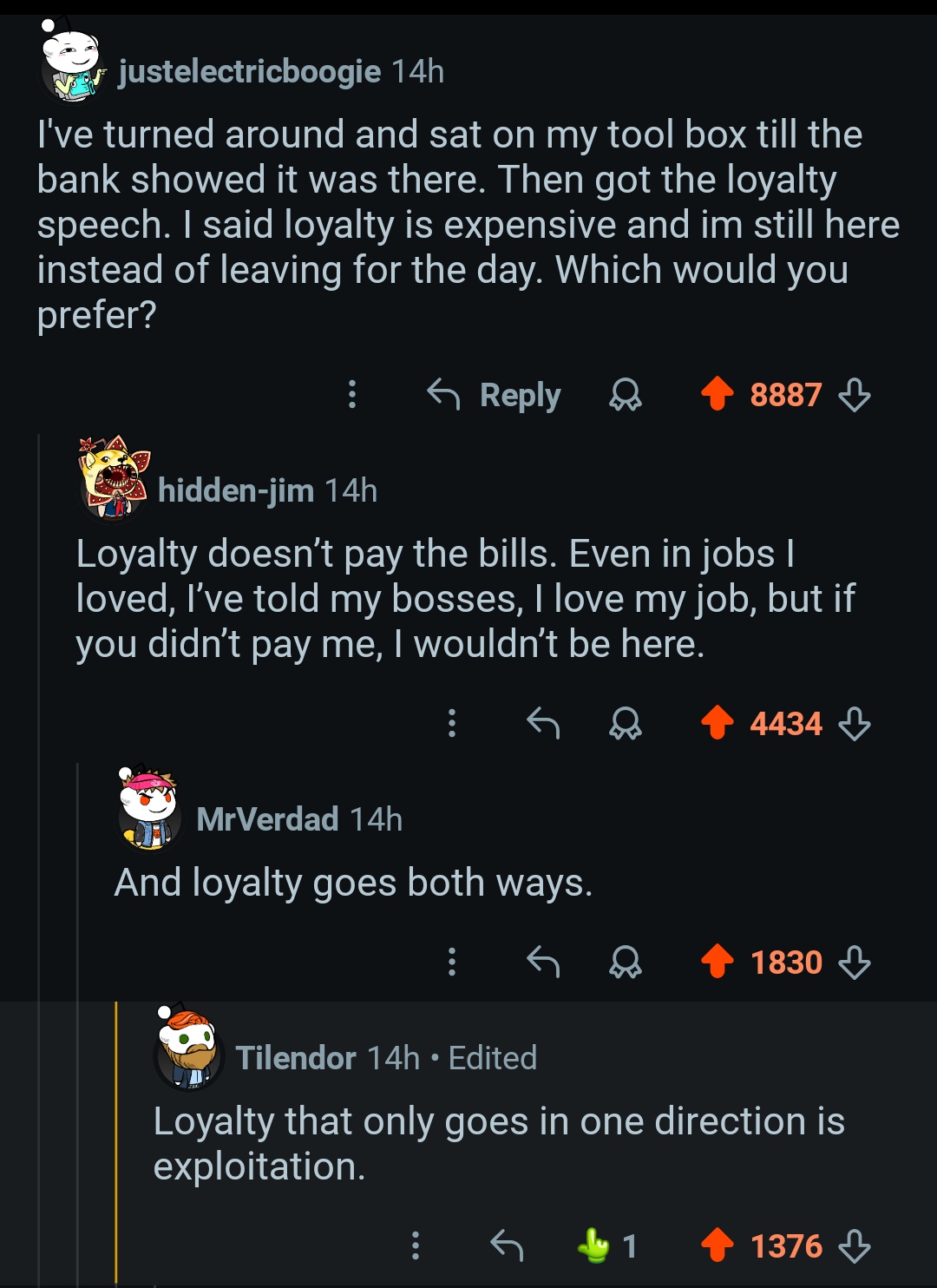
Task: Open overflow options for hidden-jim's comment
Action: click(x=452, y=725)
